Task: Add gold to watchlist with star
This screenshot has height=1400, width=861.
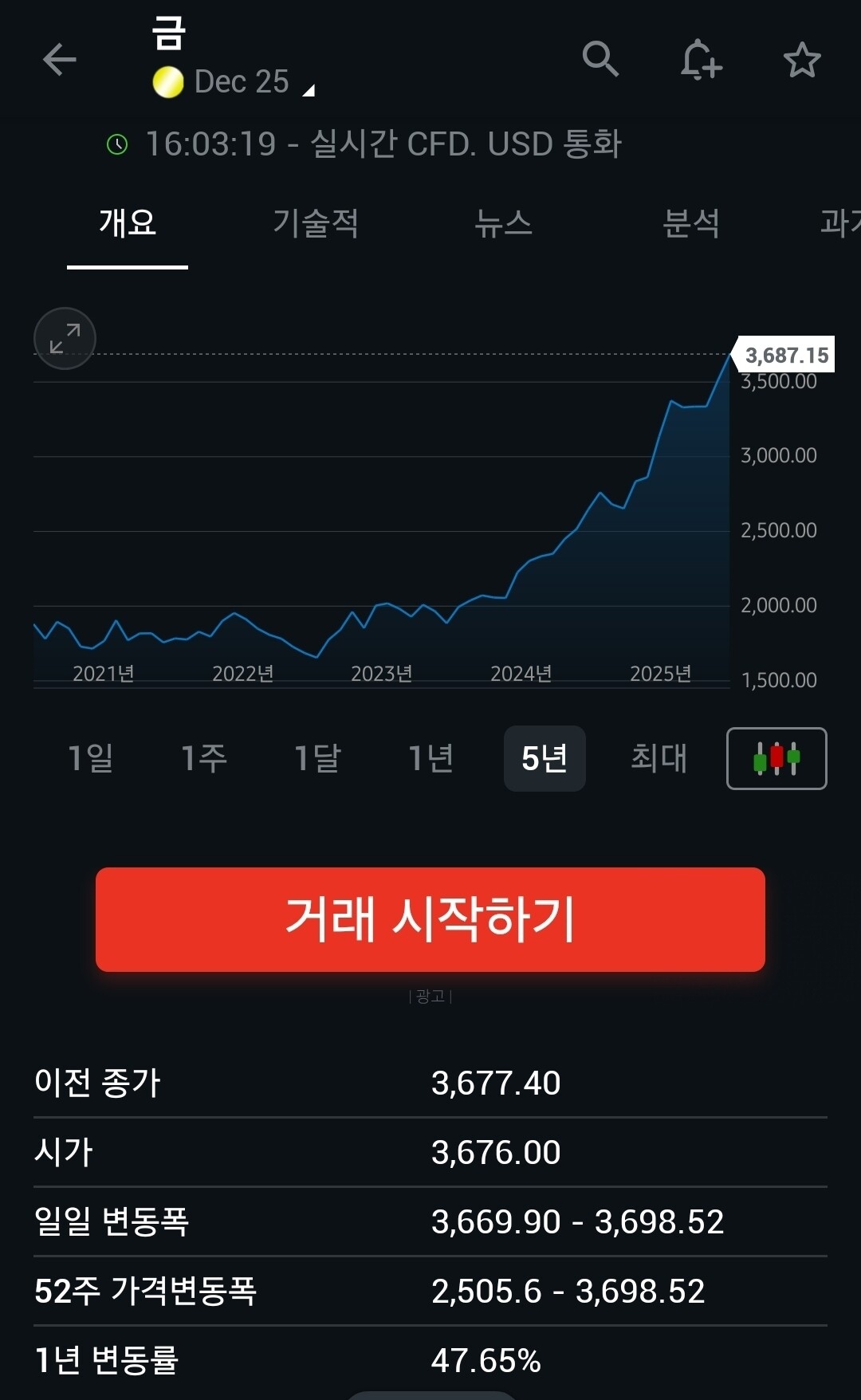Action: tap(802, 60)
